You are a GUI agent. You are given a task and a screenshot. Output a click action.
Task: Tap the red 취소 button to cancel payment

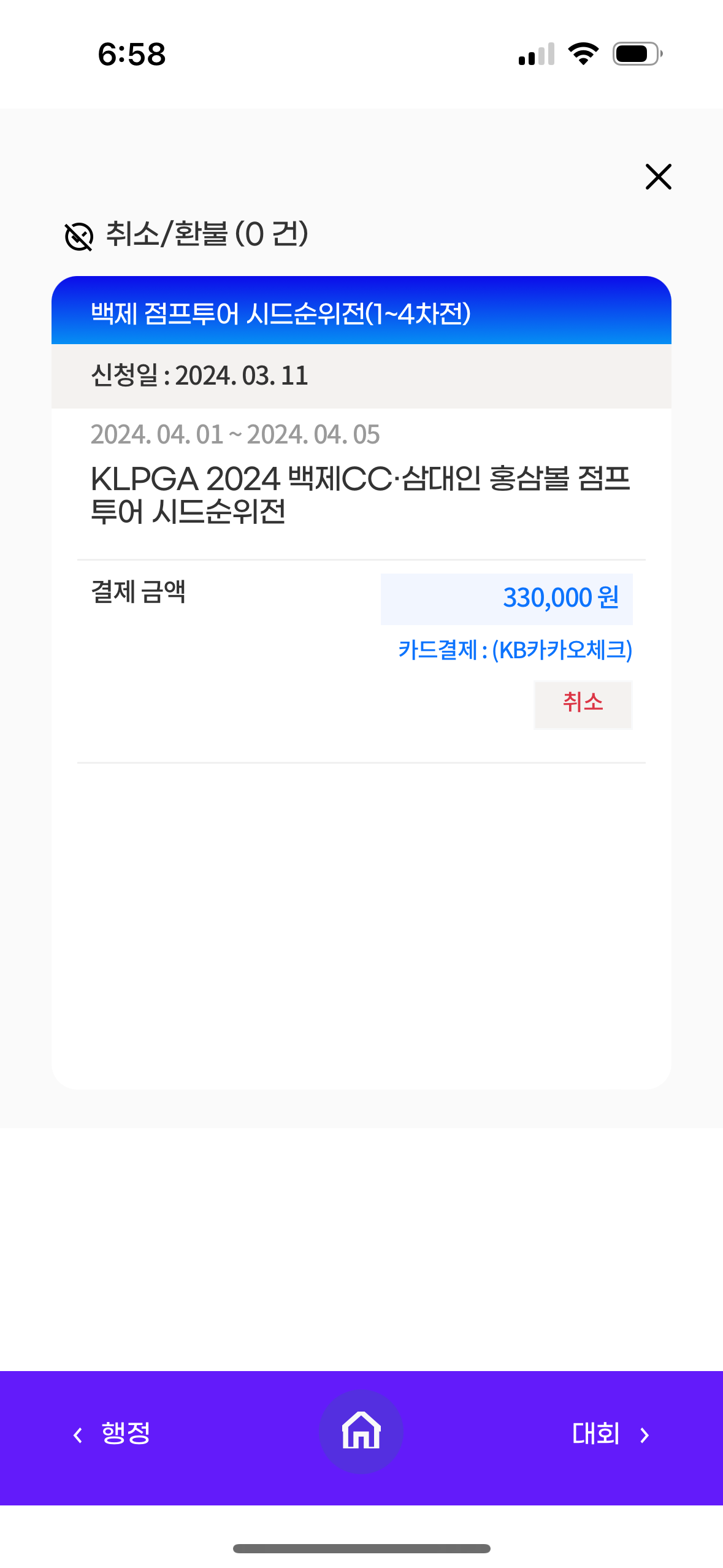(x=583, y=704)
